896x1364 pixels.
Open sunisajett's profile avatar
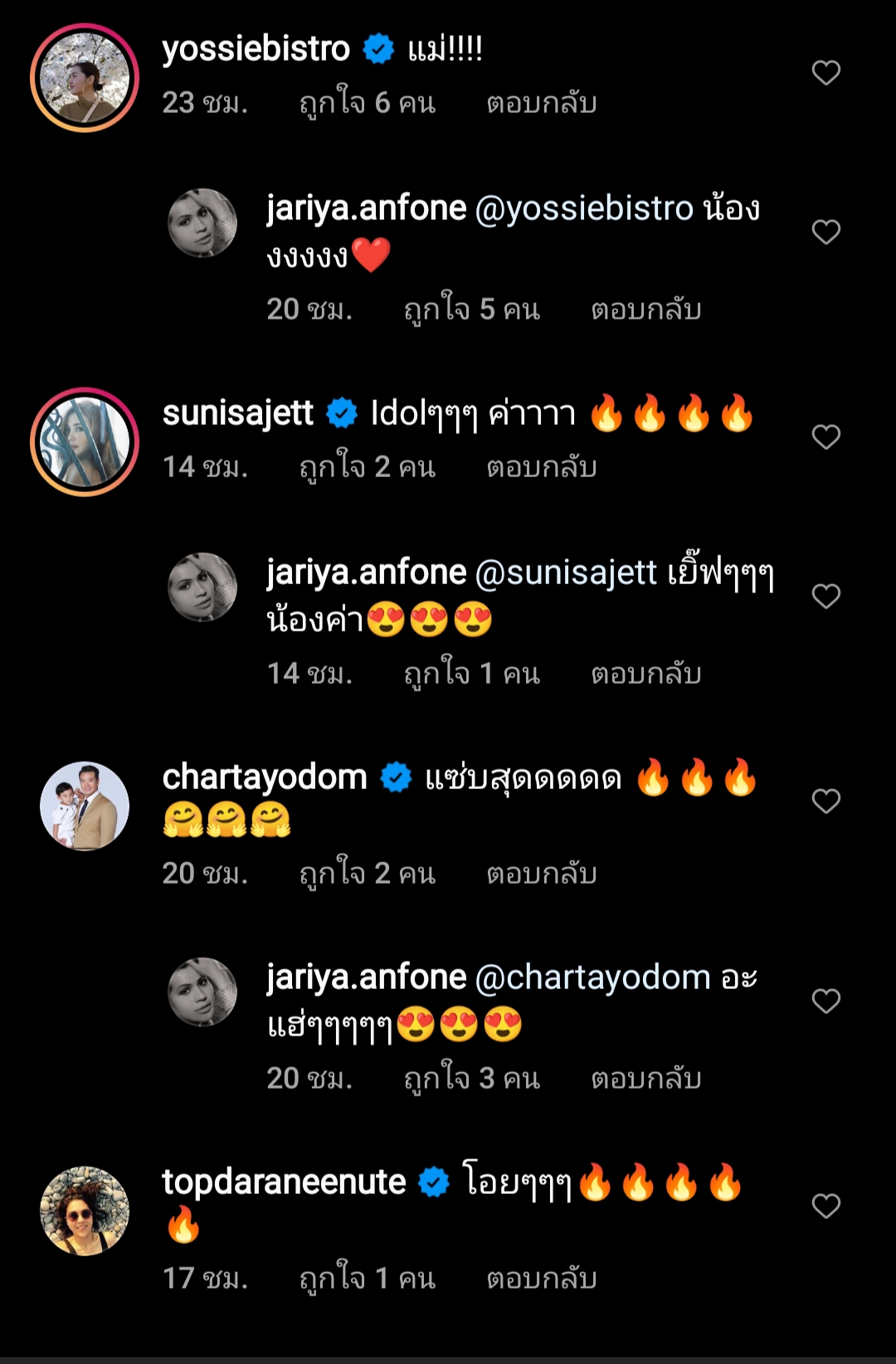click(85, 442)
